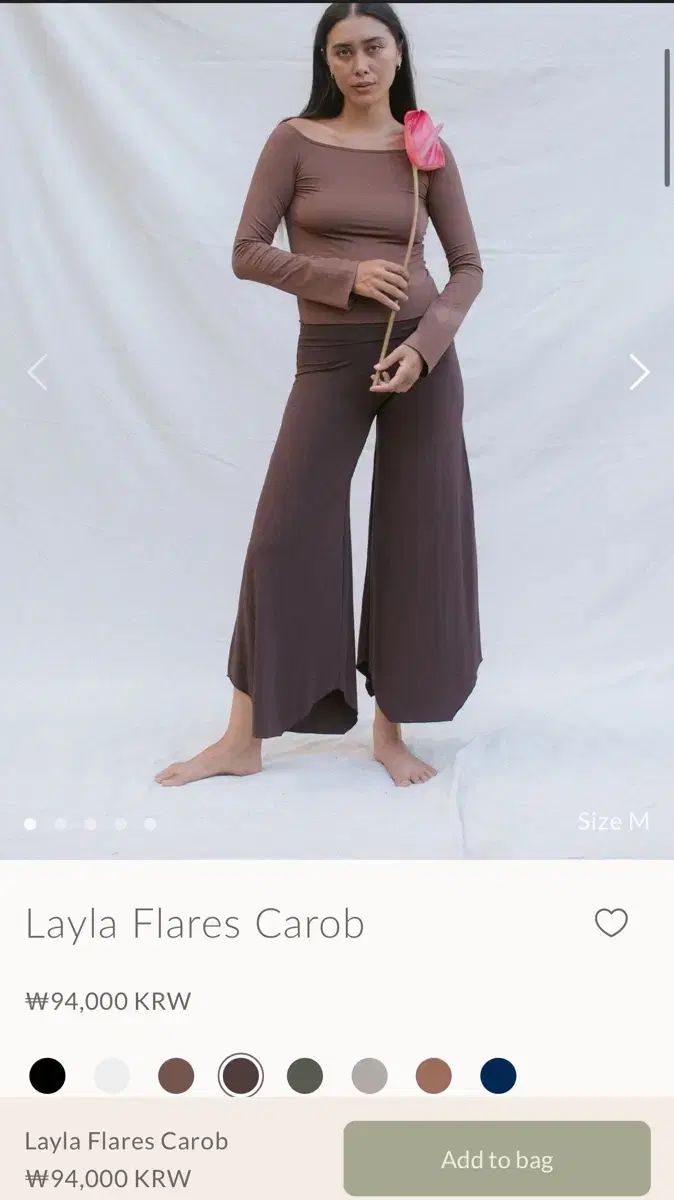Select the white color swatch

coord(112,1076)
